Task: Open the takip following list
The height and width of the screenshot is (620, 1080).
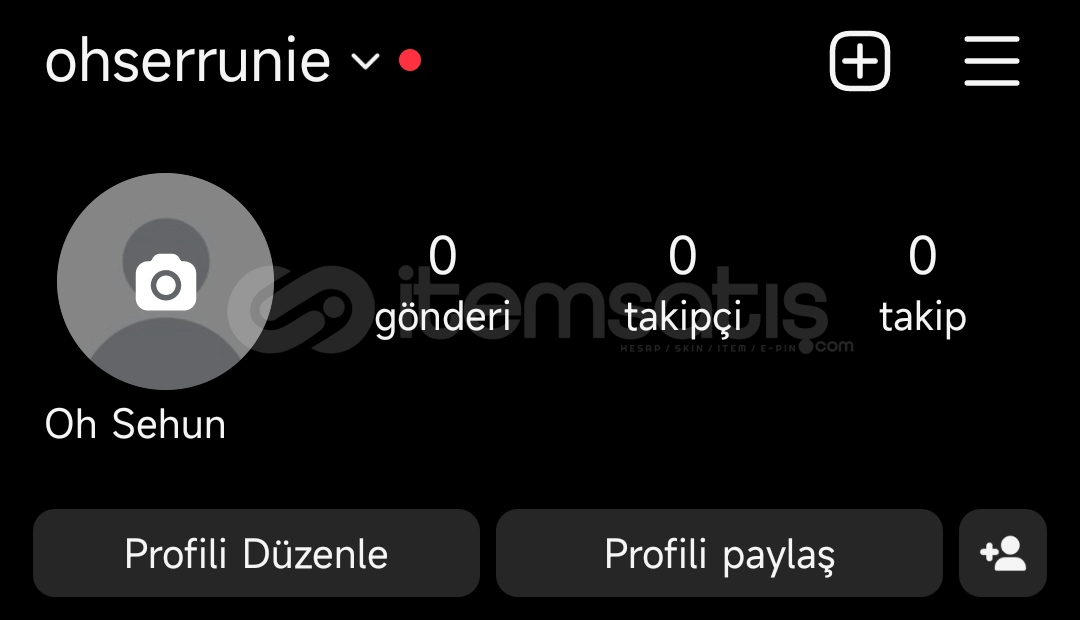Action: [922, 285]
